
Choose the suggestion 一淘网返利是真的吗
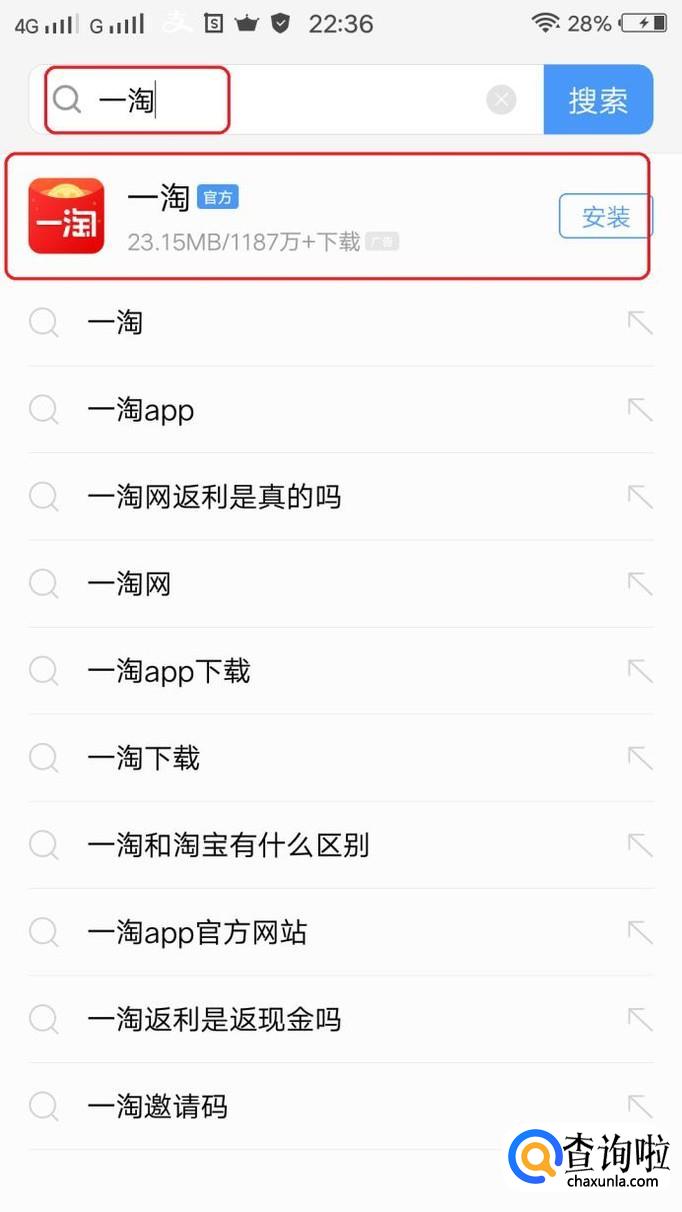point(341,497)
